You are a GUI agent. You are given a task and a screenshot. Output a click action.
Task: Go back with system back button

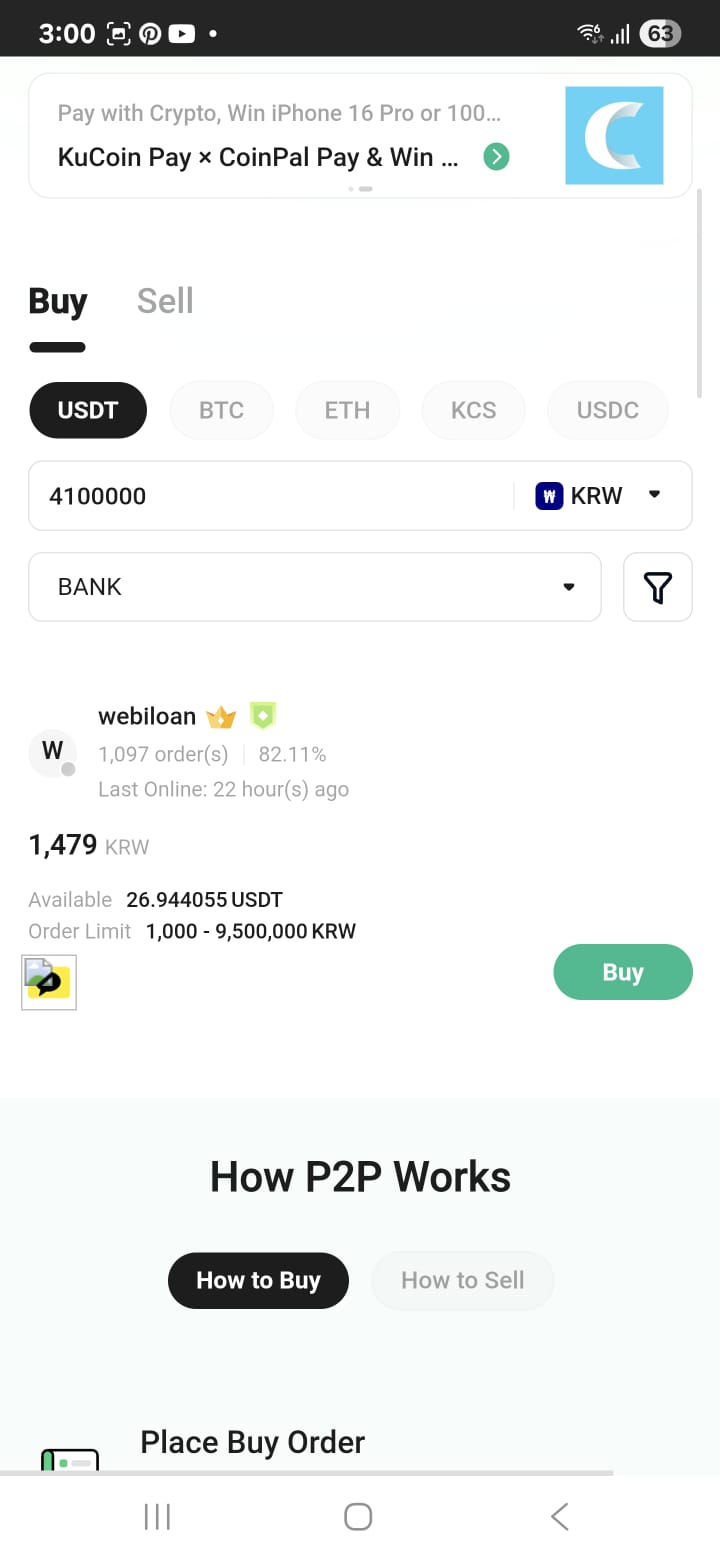coord(560,1516)
